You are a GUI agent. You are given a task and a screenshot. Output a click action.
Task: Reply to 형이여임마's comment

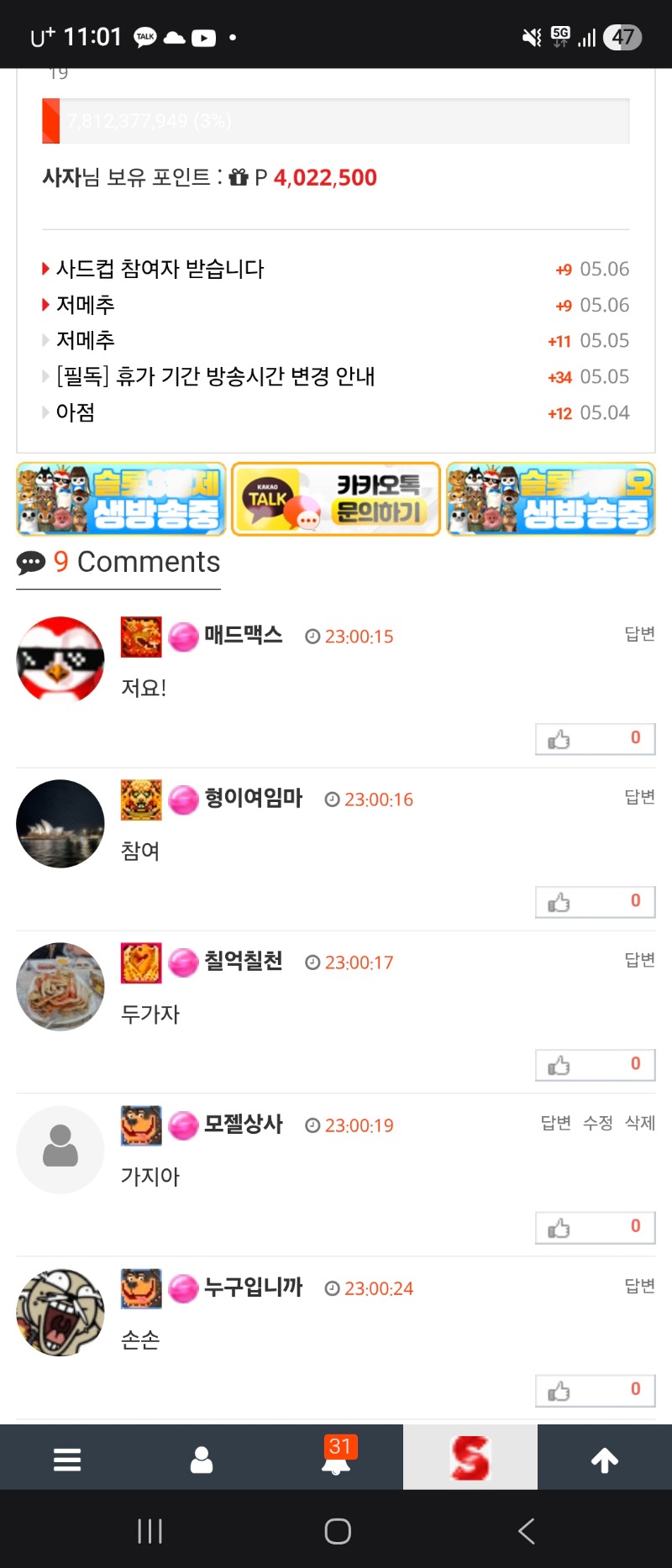(x=639, y=796)
